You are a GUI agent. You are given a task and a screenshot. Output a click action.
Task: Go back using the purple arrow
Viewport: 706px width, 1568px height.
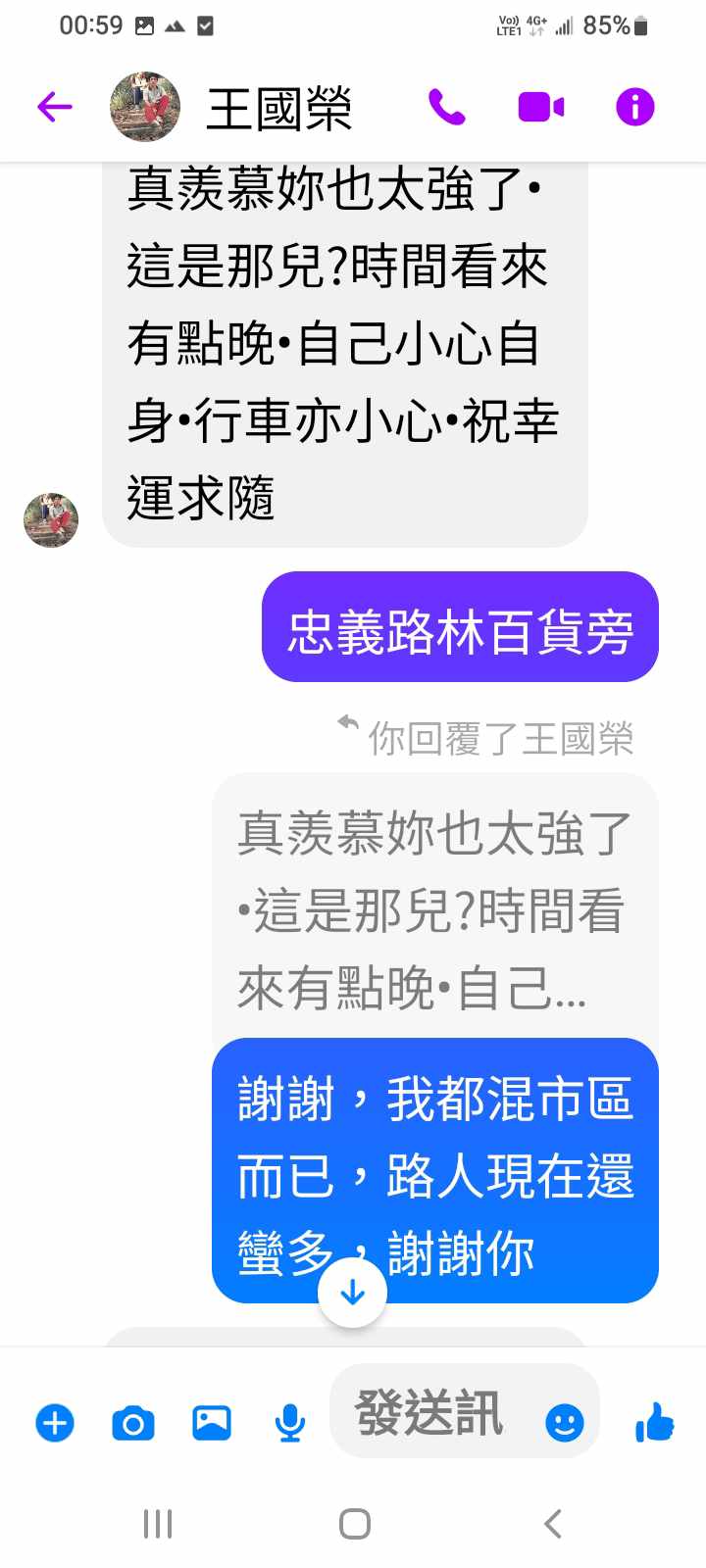click(x=55, y=107)
